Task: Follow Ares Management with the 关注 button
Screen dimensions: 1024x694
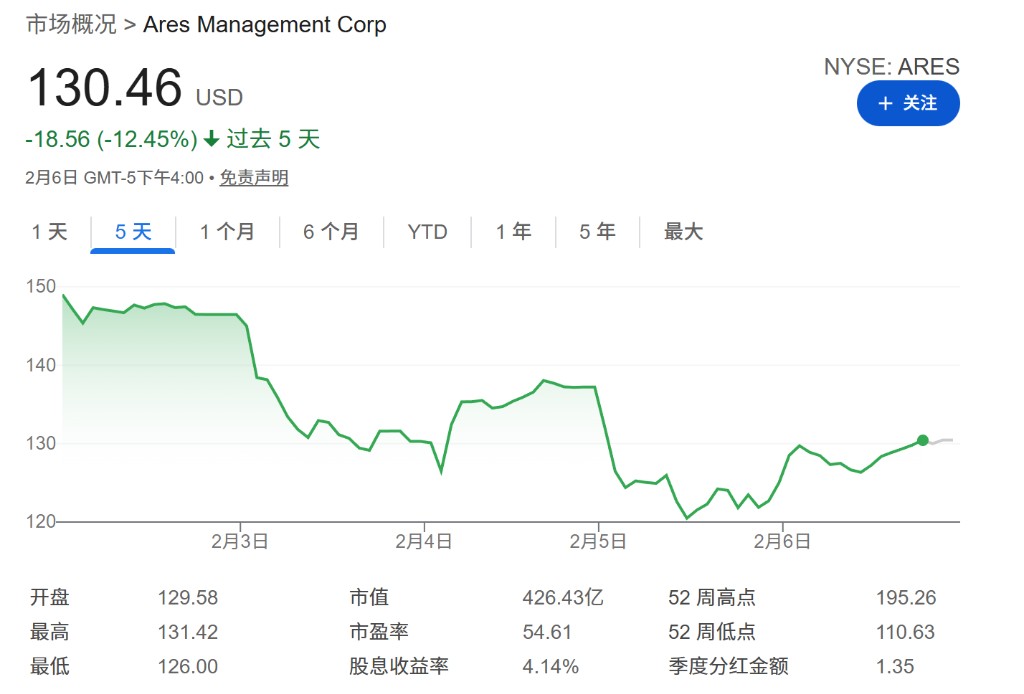Action: point(907,103)
